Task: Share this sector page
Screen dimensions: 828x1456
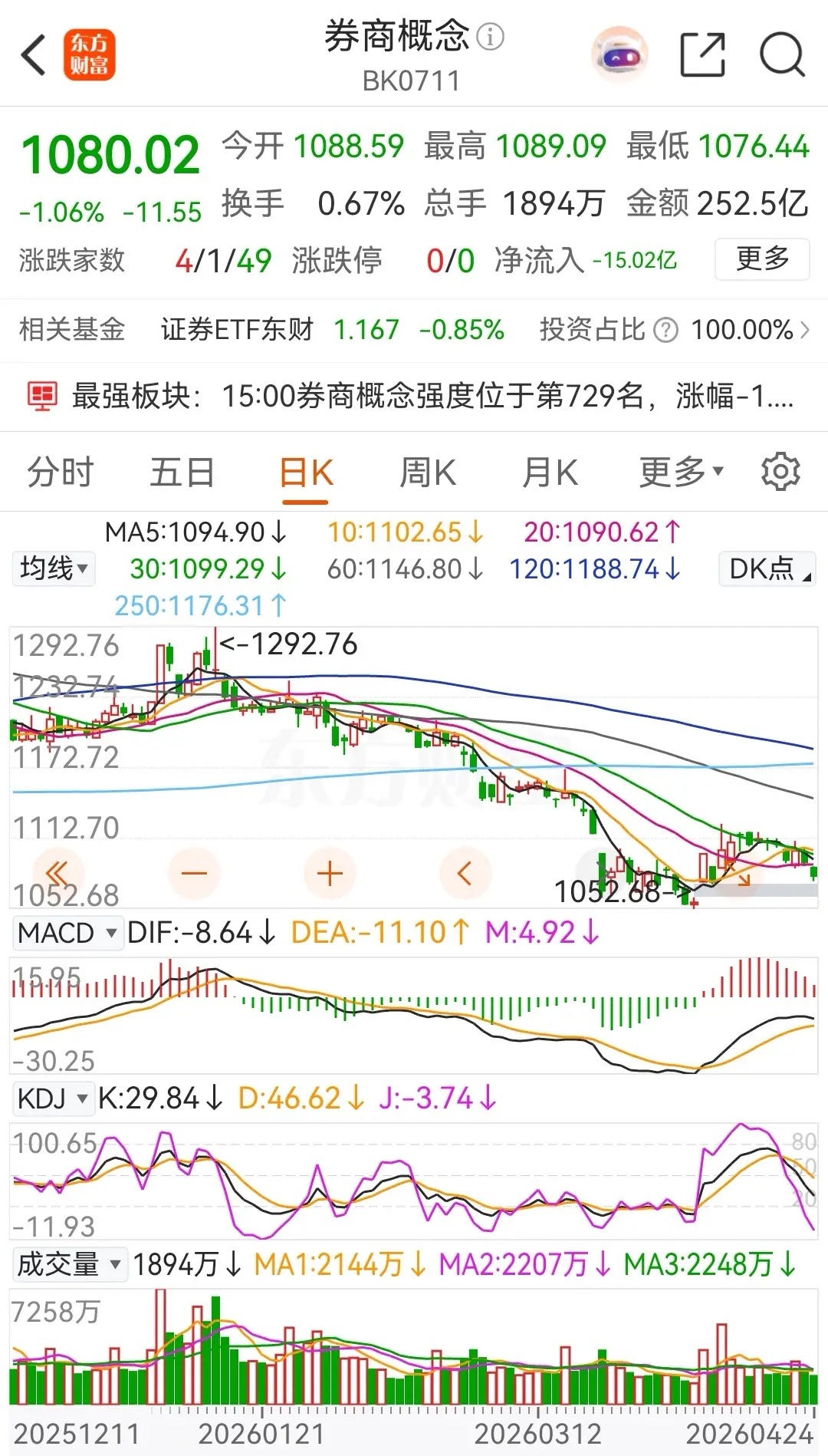Action: 703,55
